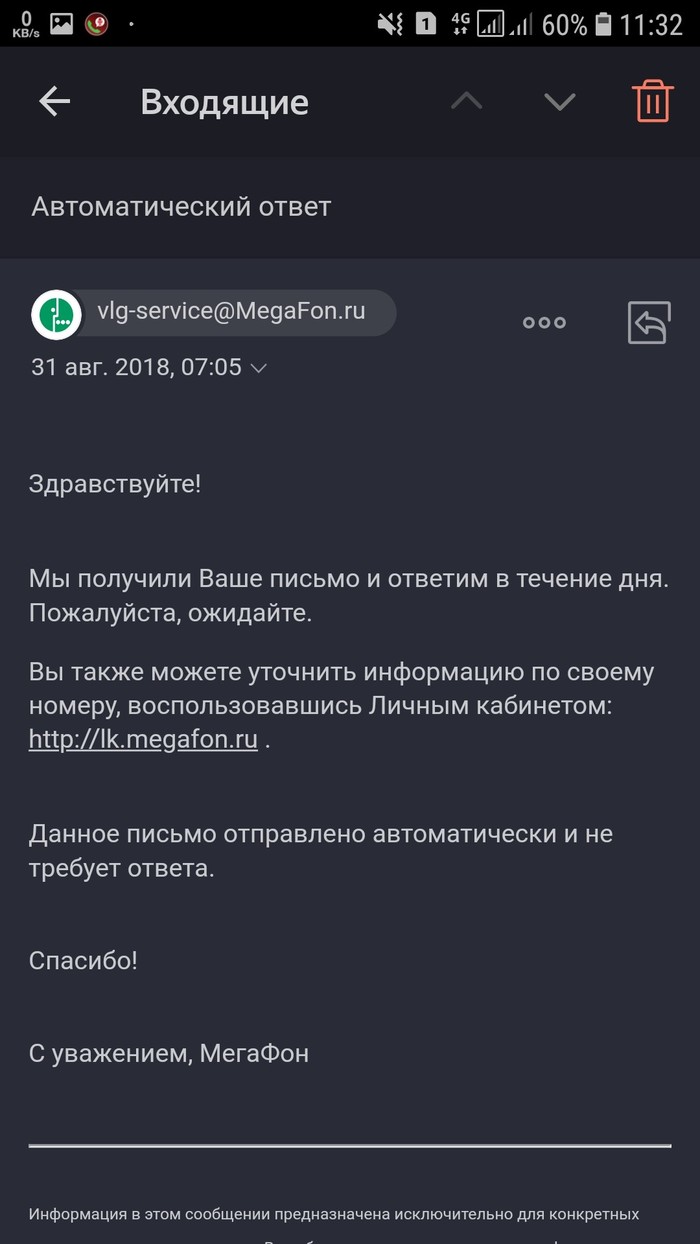Expand message details next to the date
Image resolution: width=700 pixels, height=1244 pixels.
click(x=258, y=368)
